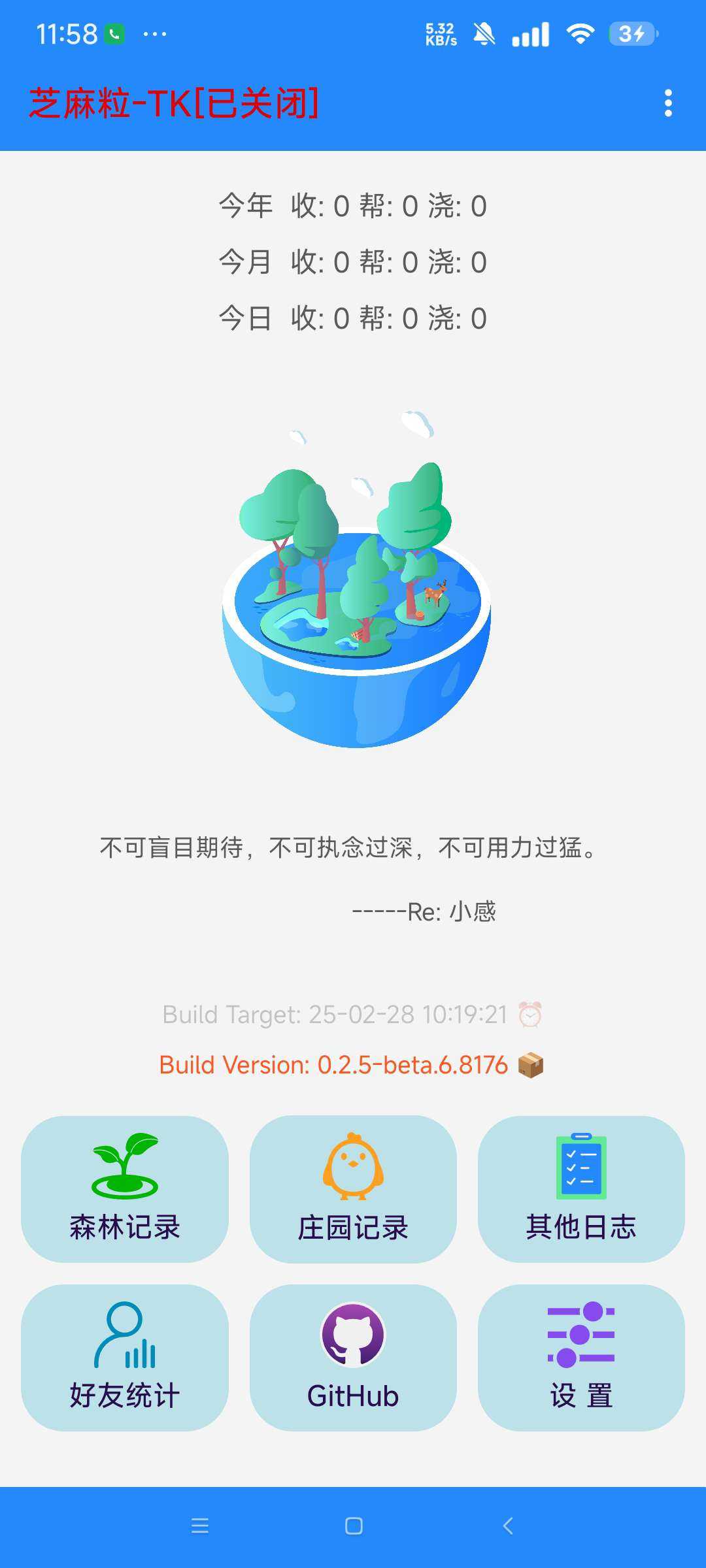
Task: View 其他日志 other logs
Action: point(581,1189)
